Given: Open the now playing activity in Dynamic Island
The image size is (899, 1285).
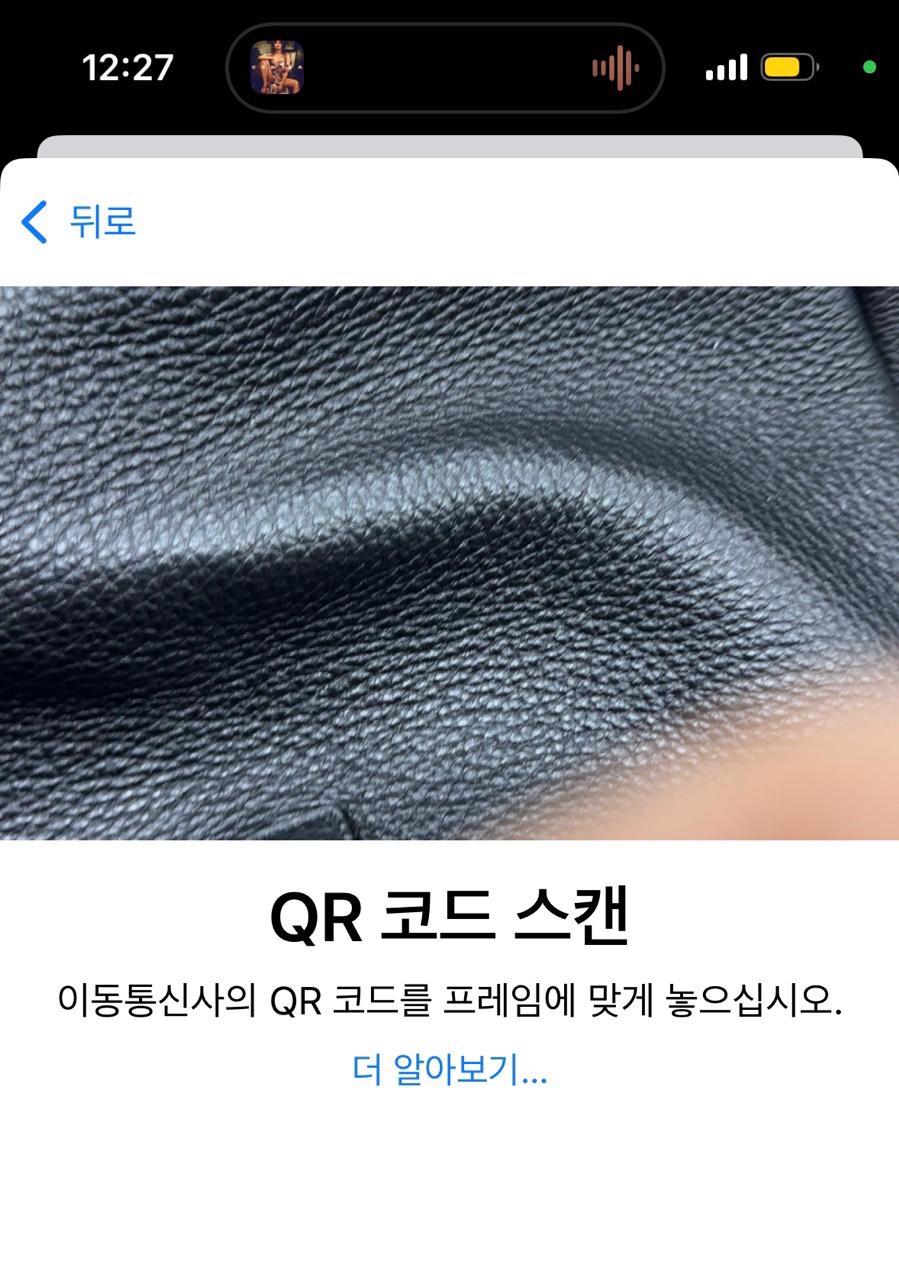Looking at the screenshot, I should (445, 68).
